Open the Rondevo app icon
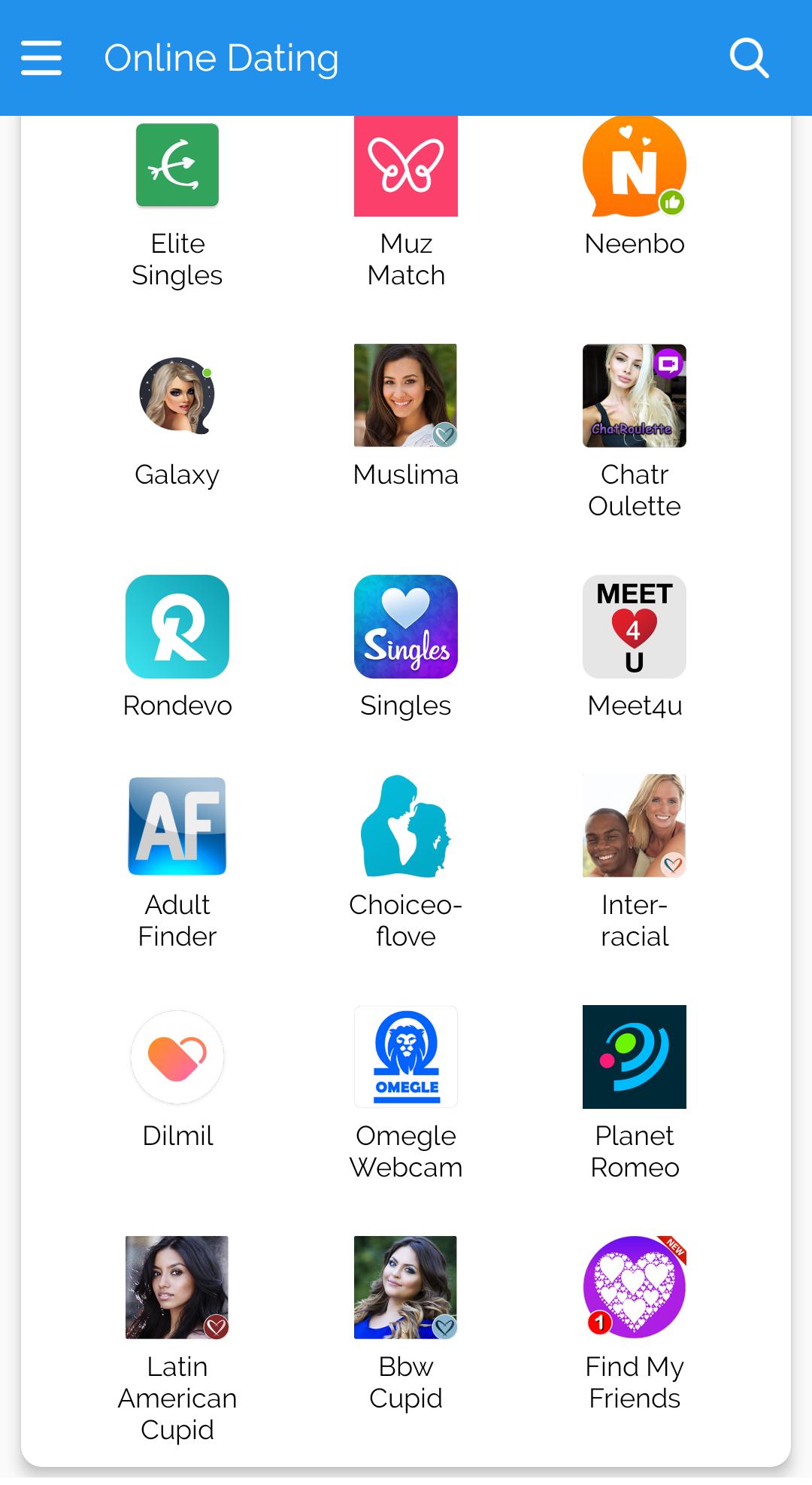The width and height of the screenshot is (812, 1485). (176, 627)
